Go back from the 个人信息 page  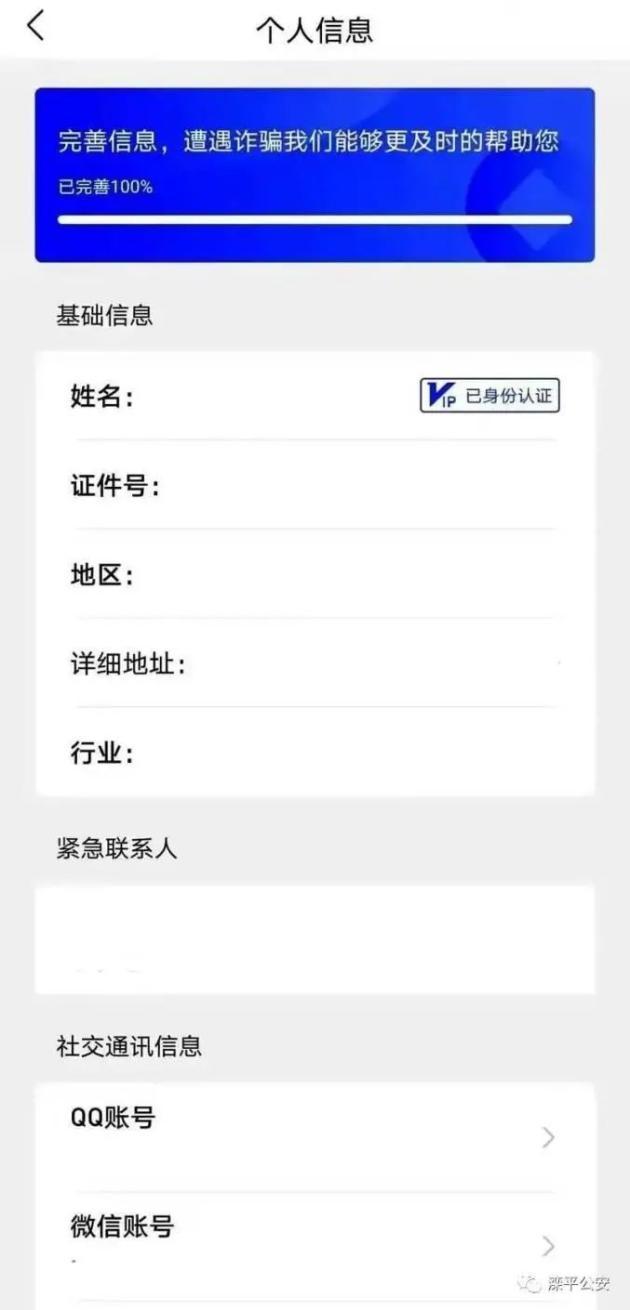click(x=36, y=27)
